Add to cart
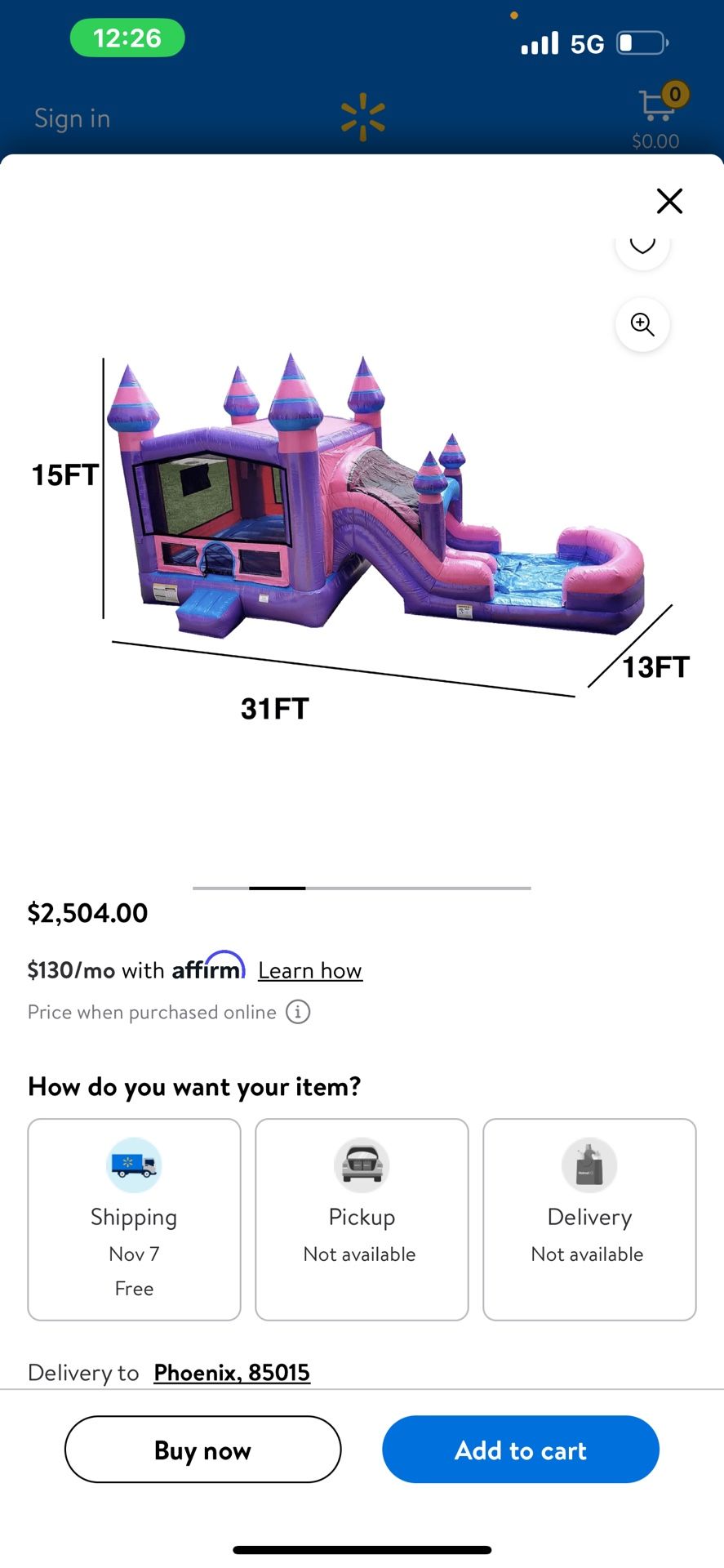The height and width of the screenshot is (1568, 724). [x=520, y=1450]
